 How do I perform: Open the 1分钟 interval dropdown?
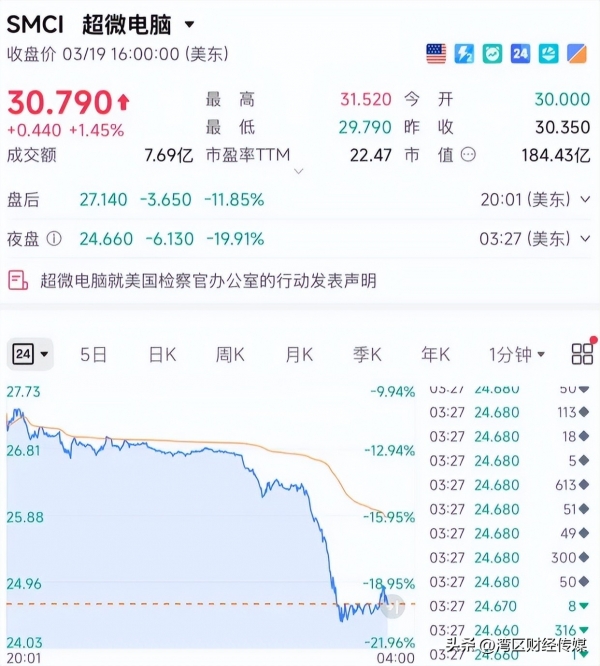517,354
